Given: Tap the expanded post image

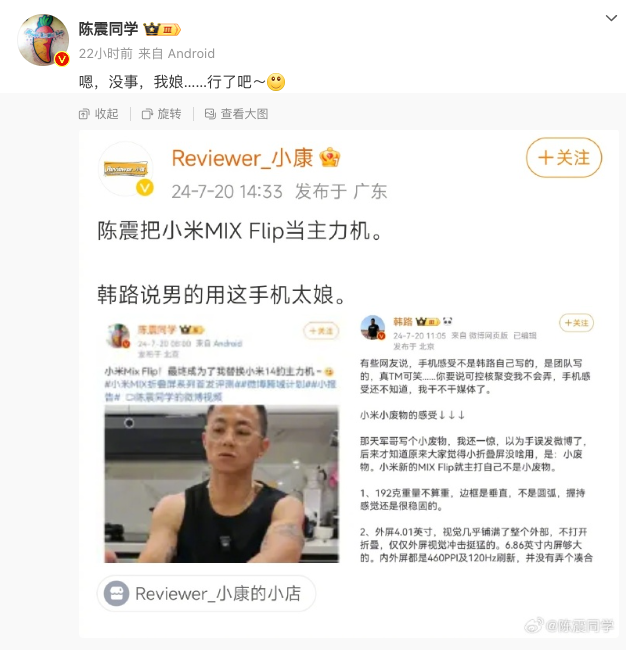Looking at the screenshot, I should 350,380.
